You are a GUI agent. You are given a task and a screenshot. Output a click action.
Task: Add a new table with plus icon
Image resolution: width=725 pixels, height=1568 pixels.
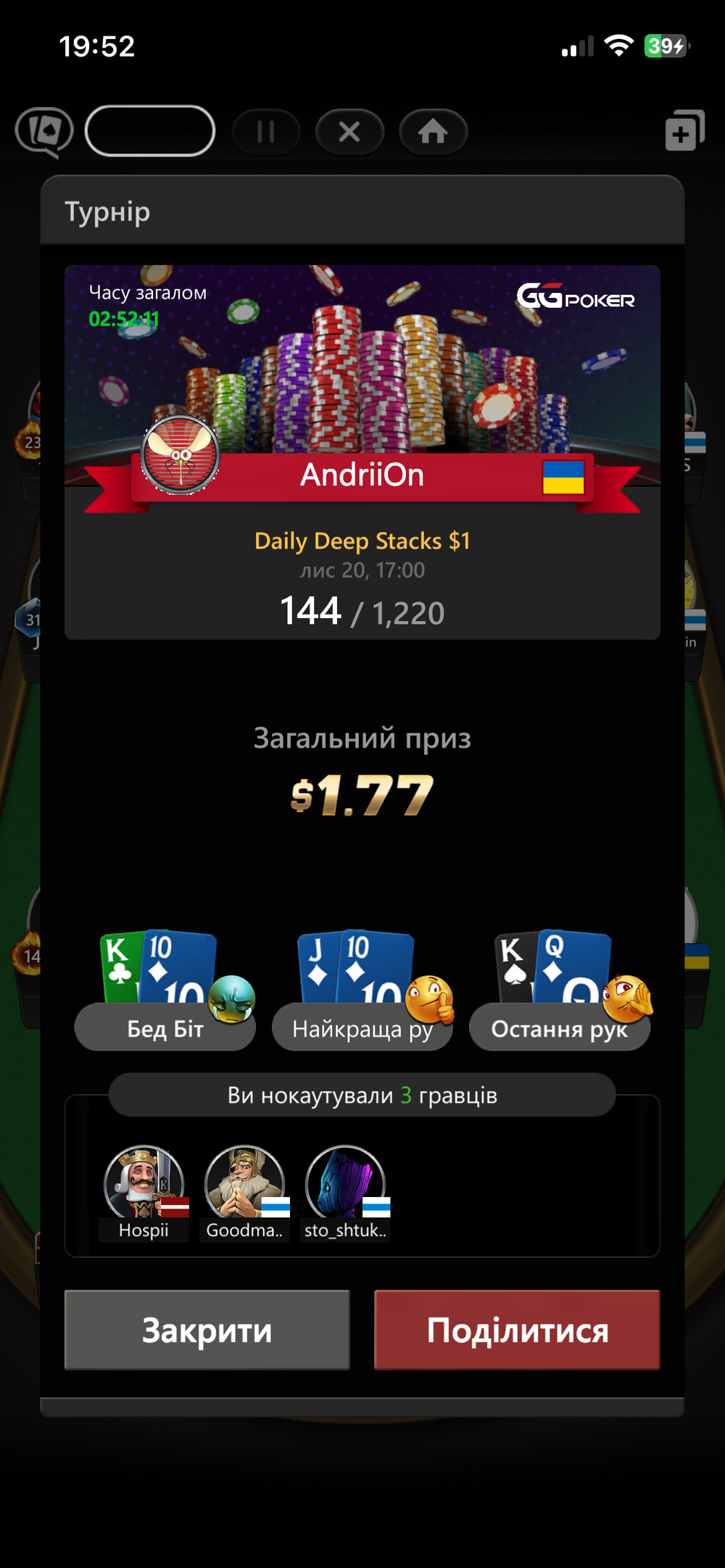coord(684,132)
